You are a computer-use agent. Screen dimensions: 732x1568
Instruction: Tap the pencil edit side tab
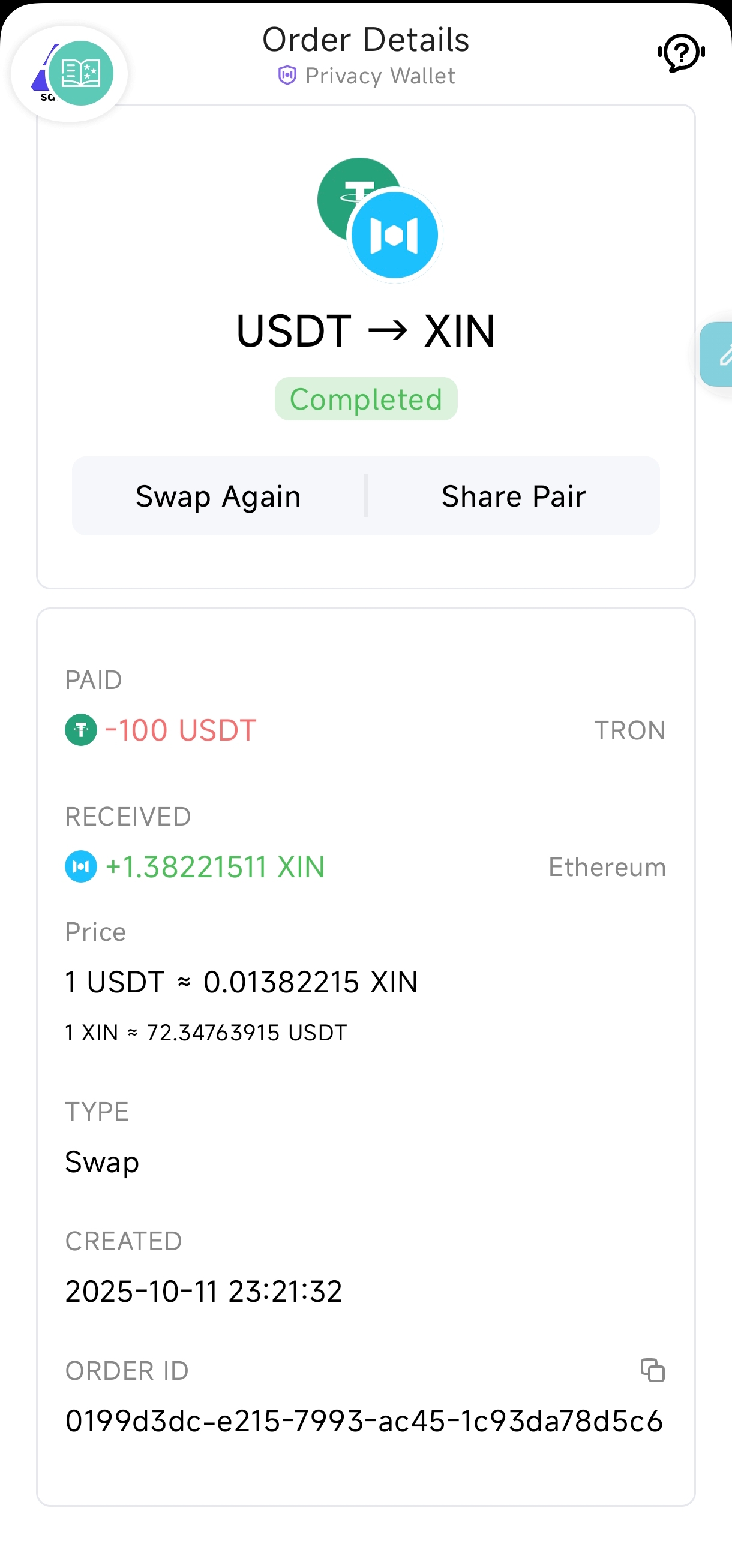[x=720, y=354]
